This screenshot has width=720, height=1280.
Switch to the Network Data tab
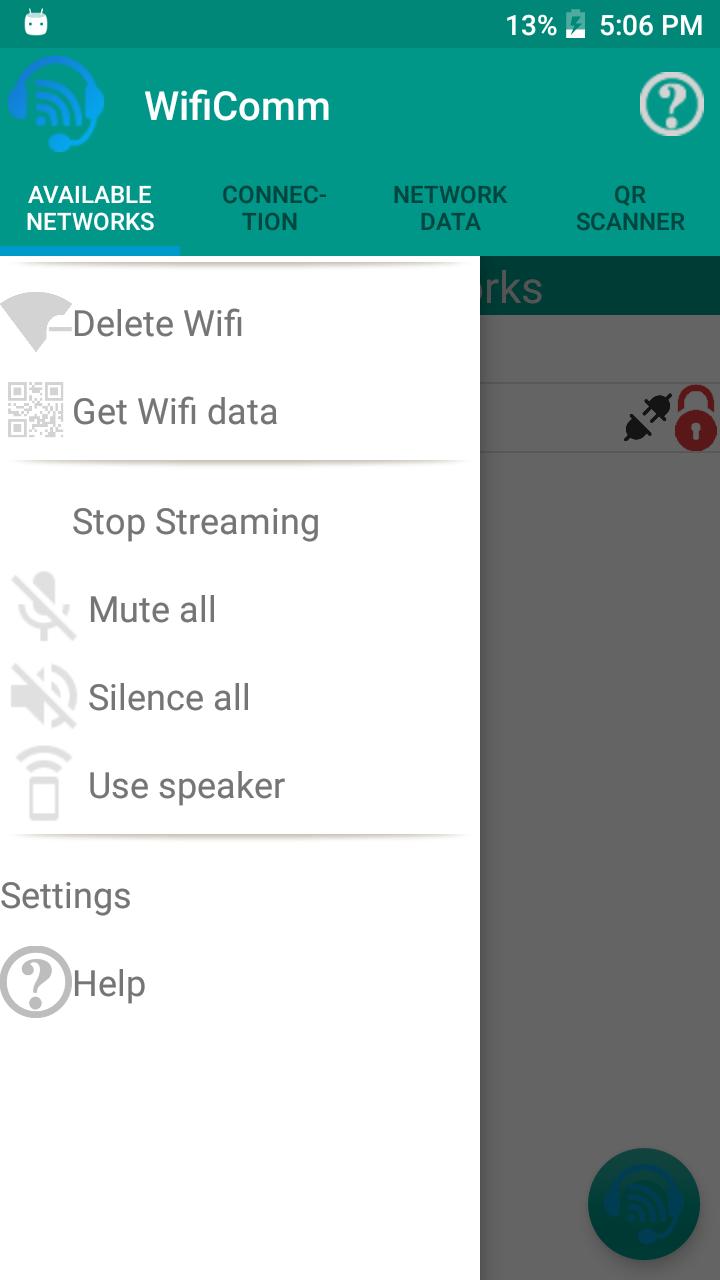click(450, 208)
